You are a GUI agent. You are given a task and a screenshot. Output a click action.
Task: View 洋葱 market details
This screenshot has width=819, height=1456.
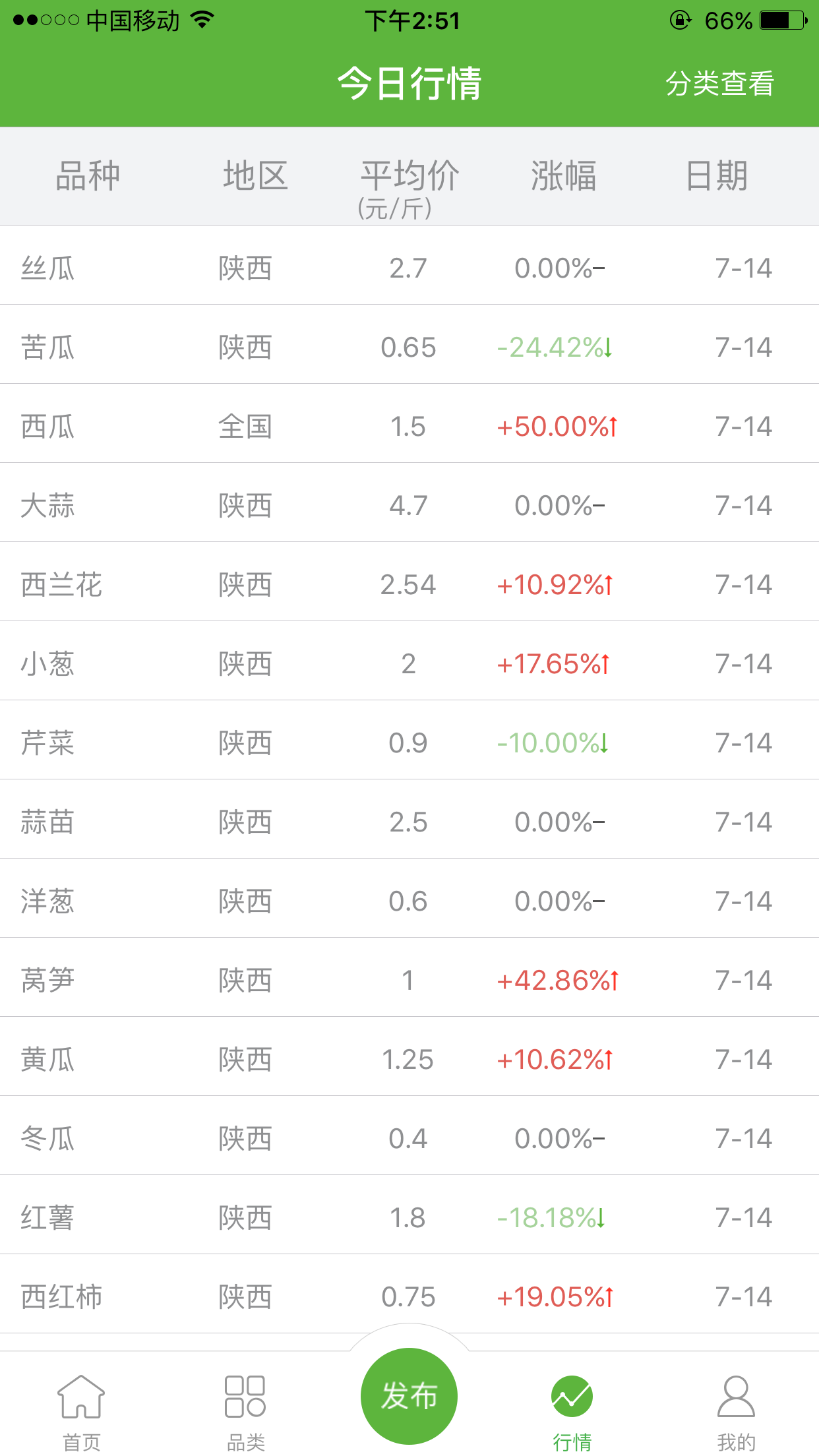409,901
